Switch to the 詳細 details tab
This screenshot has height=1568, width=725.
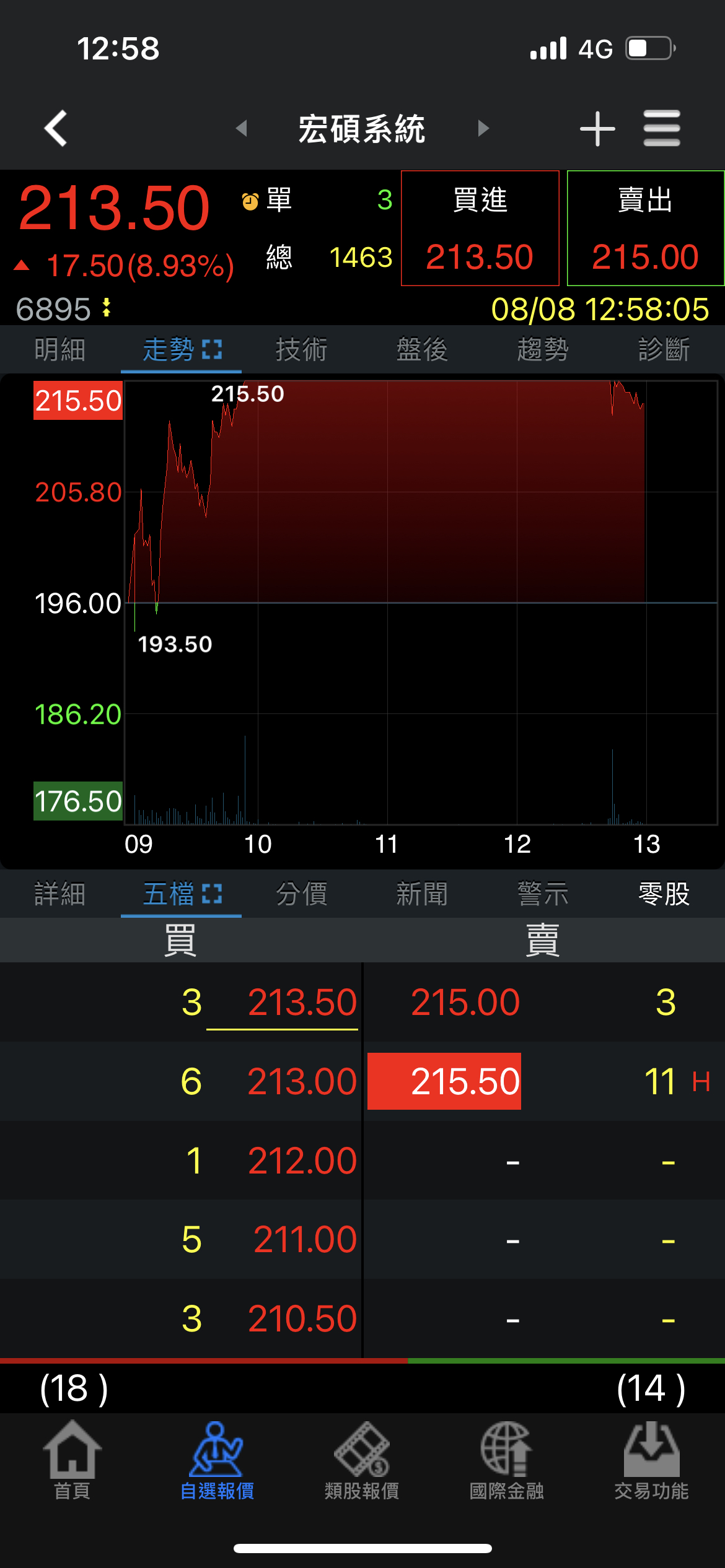click(x=60, y=894)
